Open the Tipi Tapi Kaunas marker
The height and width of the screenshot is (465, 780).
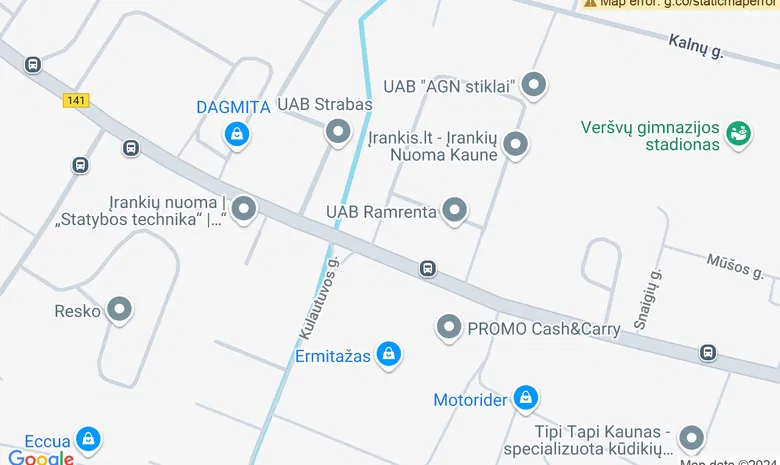691,438
